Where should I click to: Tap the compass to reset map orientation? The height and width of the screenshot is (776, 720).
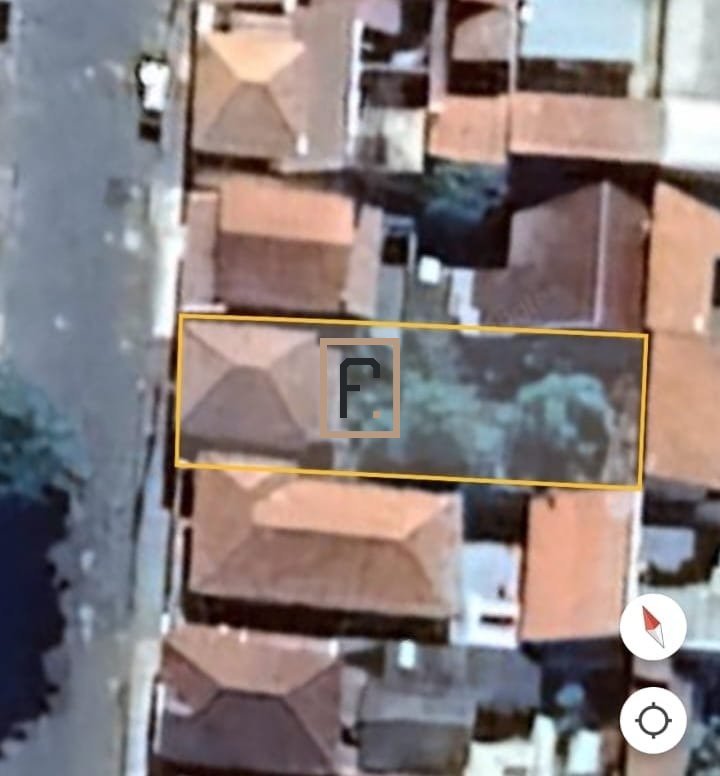653,627
